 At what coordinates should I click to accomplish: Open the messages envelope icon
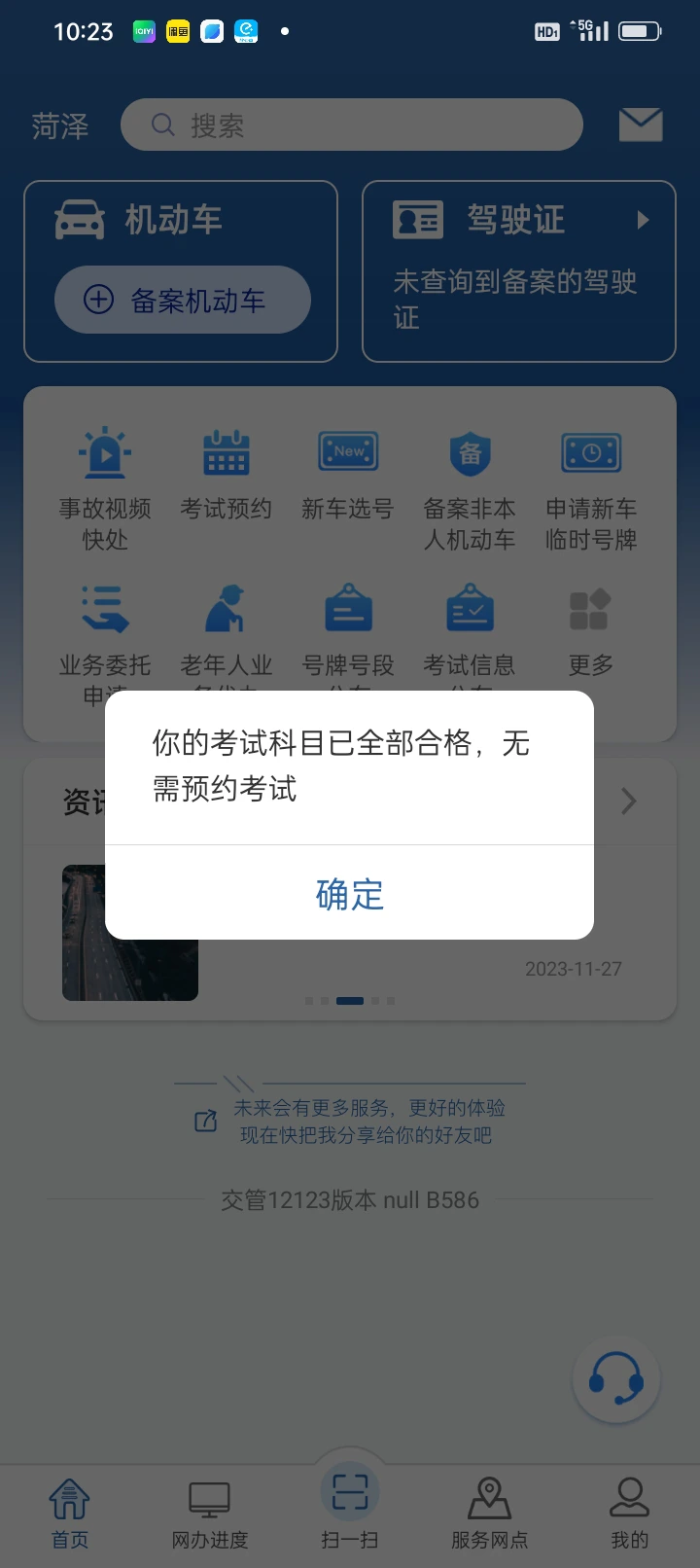[x=641, y=125]
